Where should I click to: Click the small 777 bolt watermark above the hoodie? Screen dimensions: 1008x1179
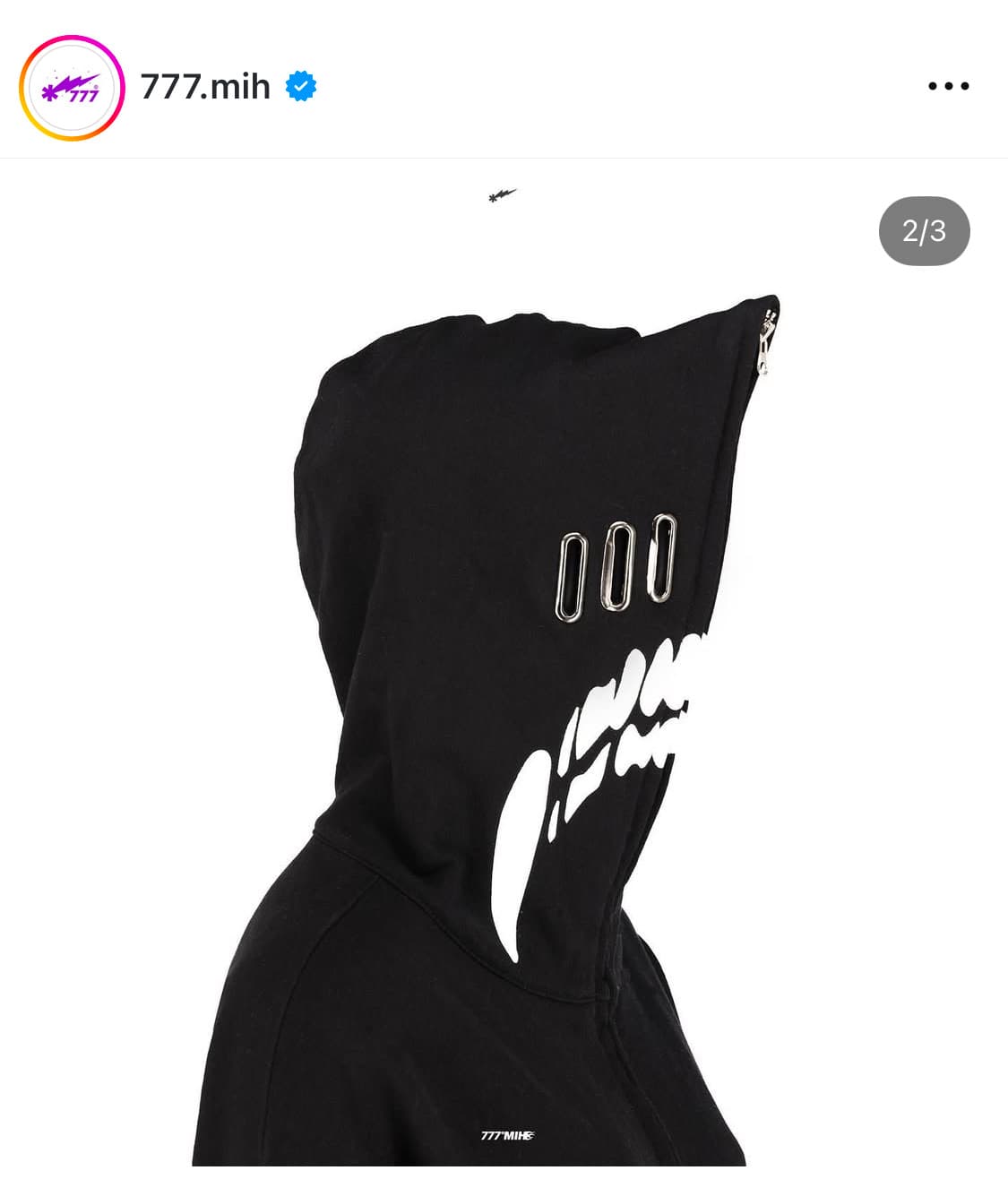point(503,195)
